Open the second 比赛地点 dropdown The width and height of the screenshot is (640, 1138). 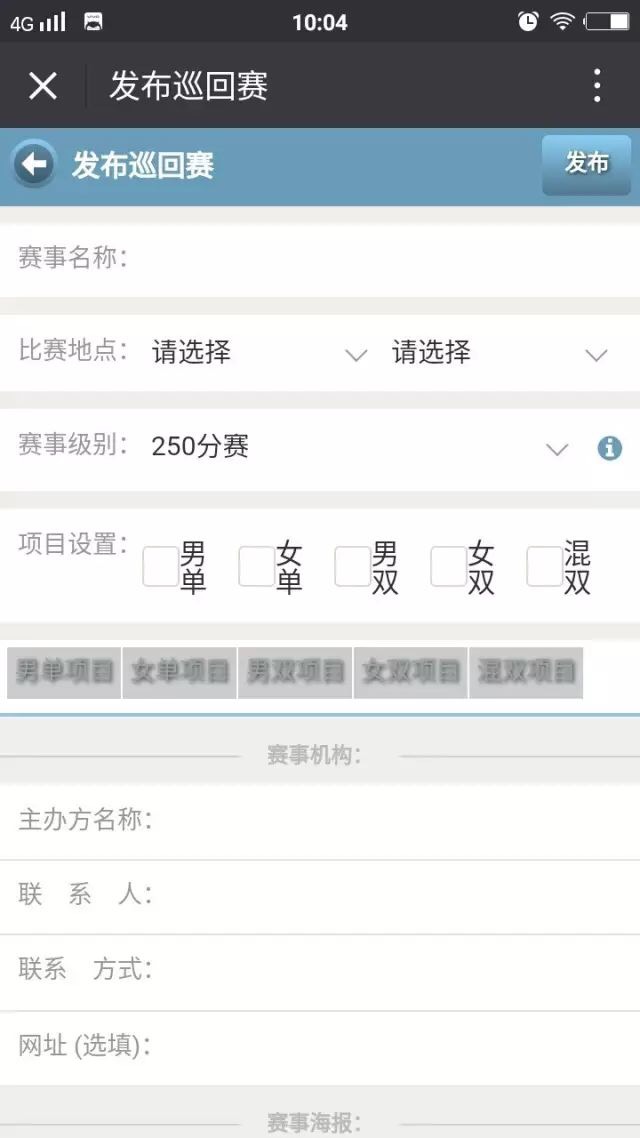point(499,353)
